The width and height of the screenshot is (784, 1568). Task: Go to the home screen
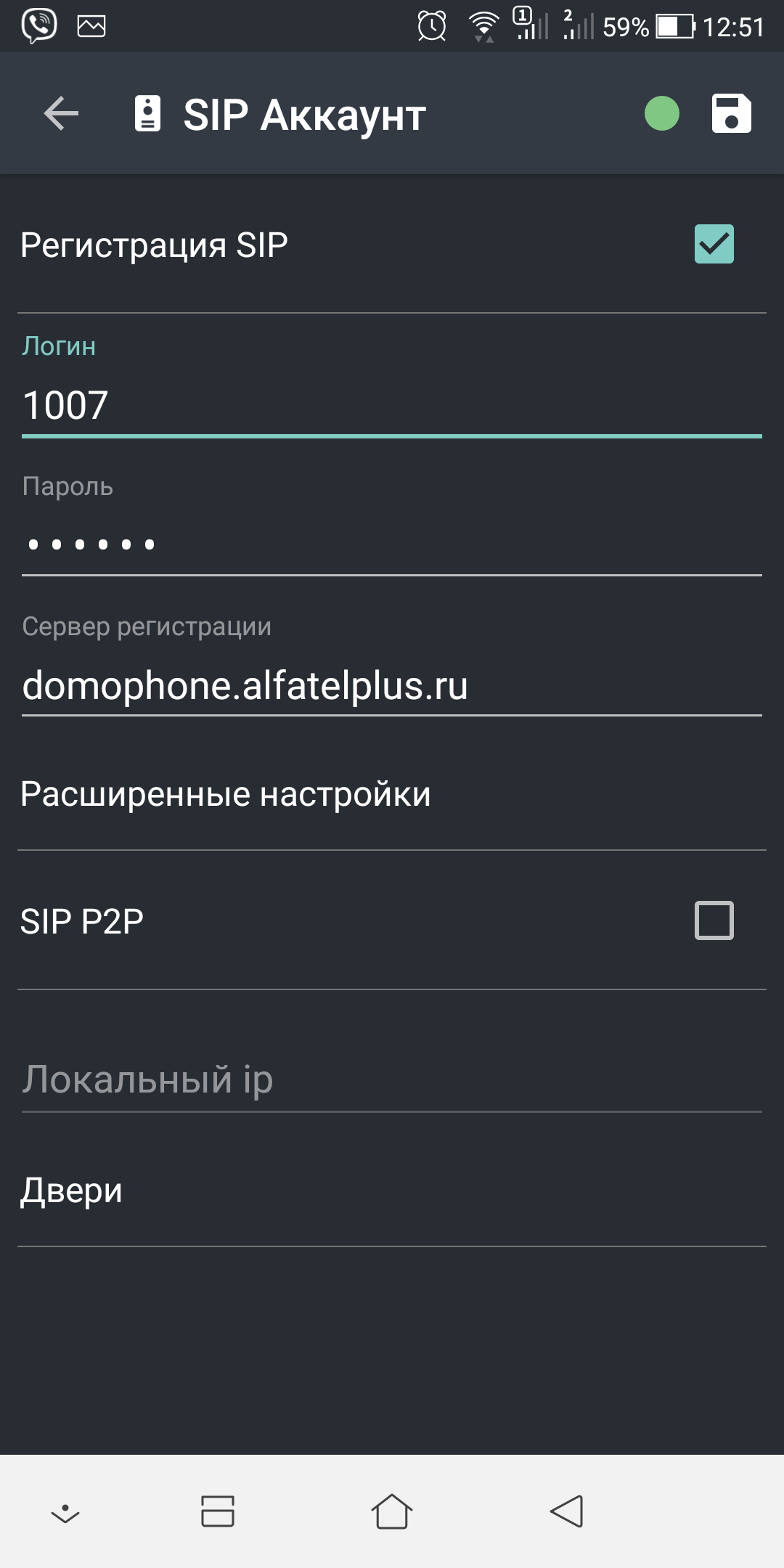pyautogui.click(x=392, y=1511)
